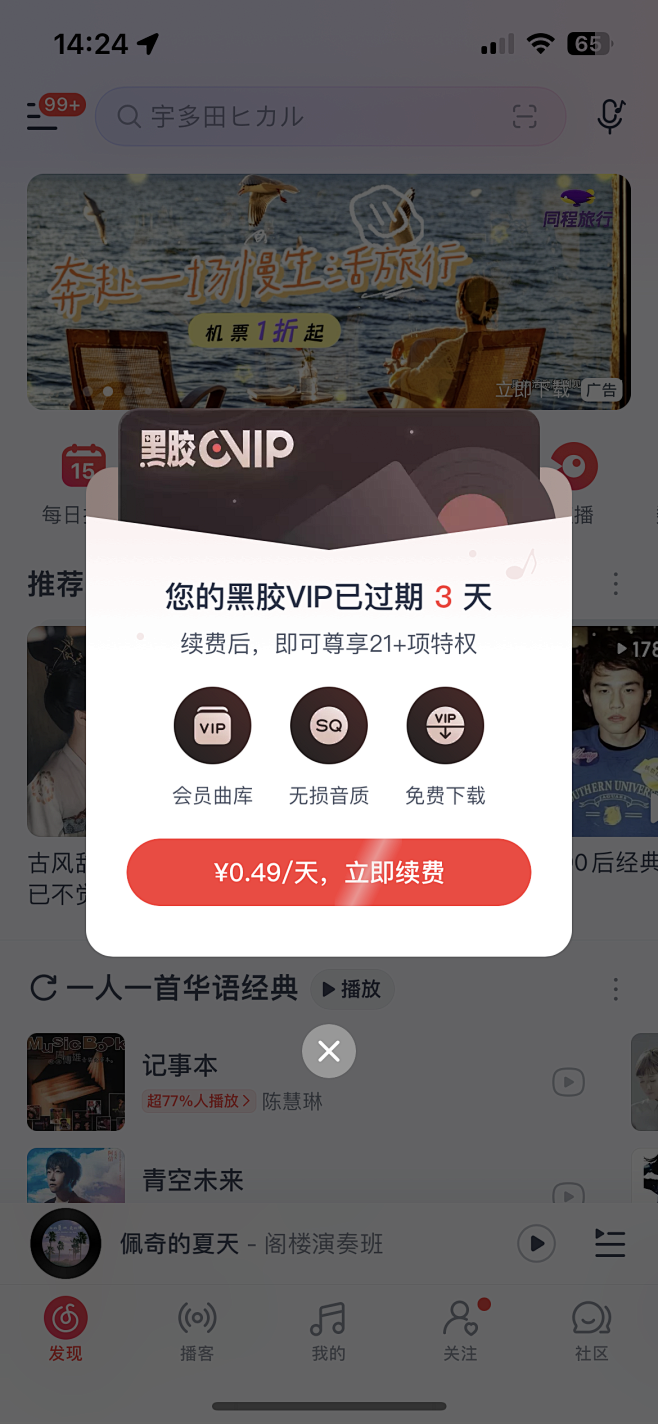Open the scan icon in the search bar

(525, 117)
